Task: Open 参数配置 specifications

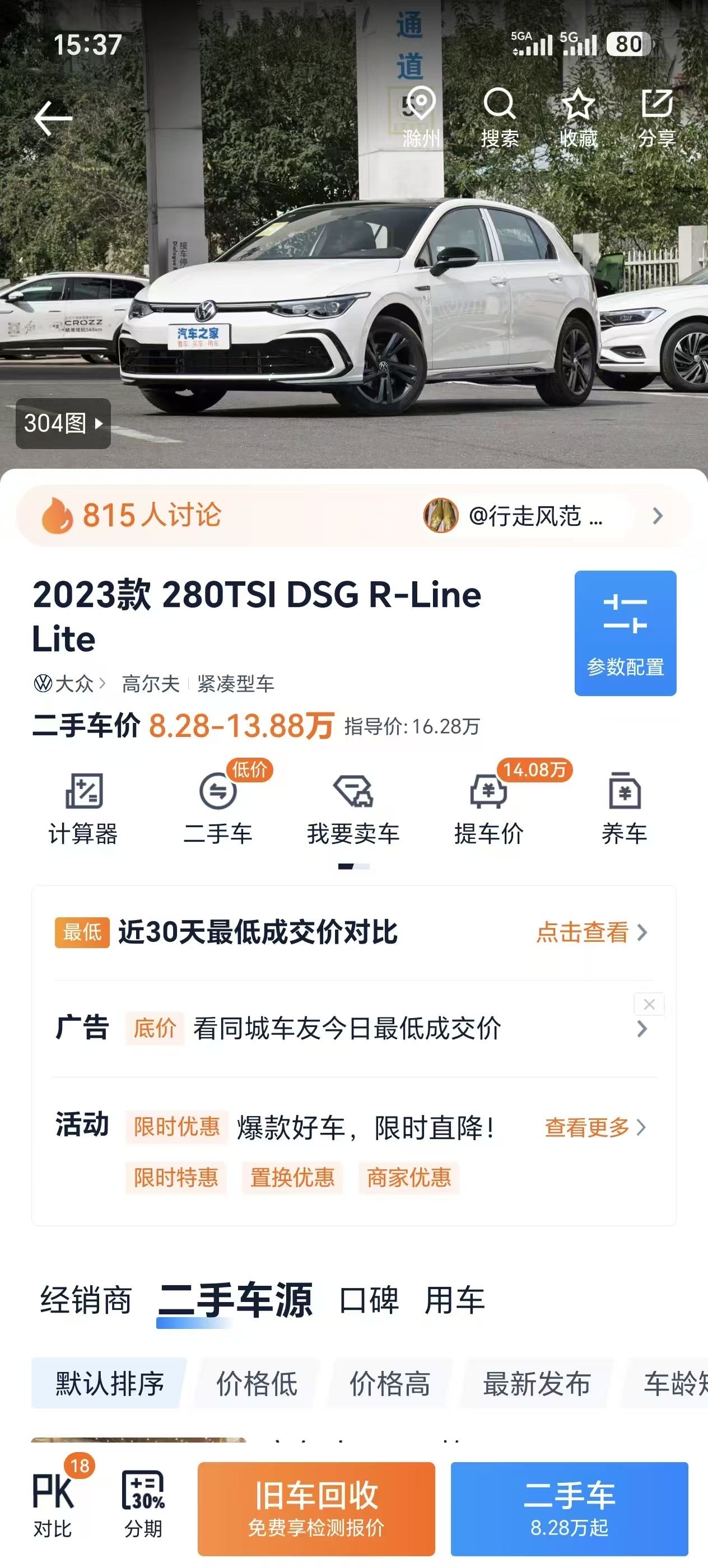Action: 625,633
